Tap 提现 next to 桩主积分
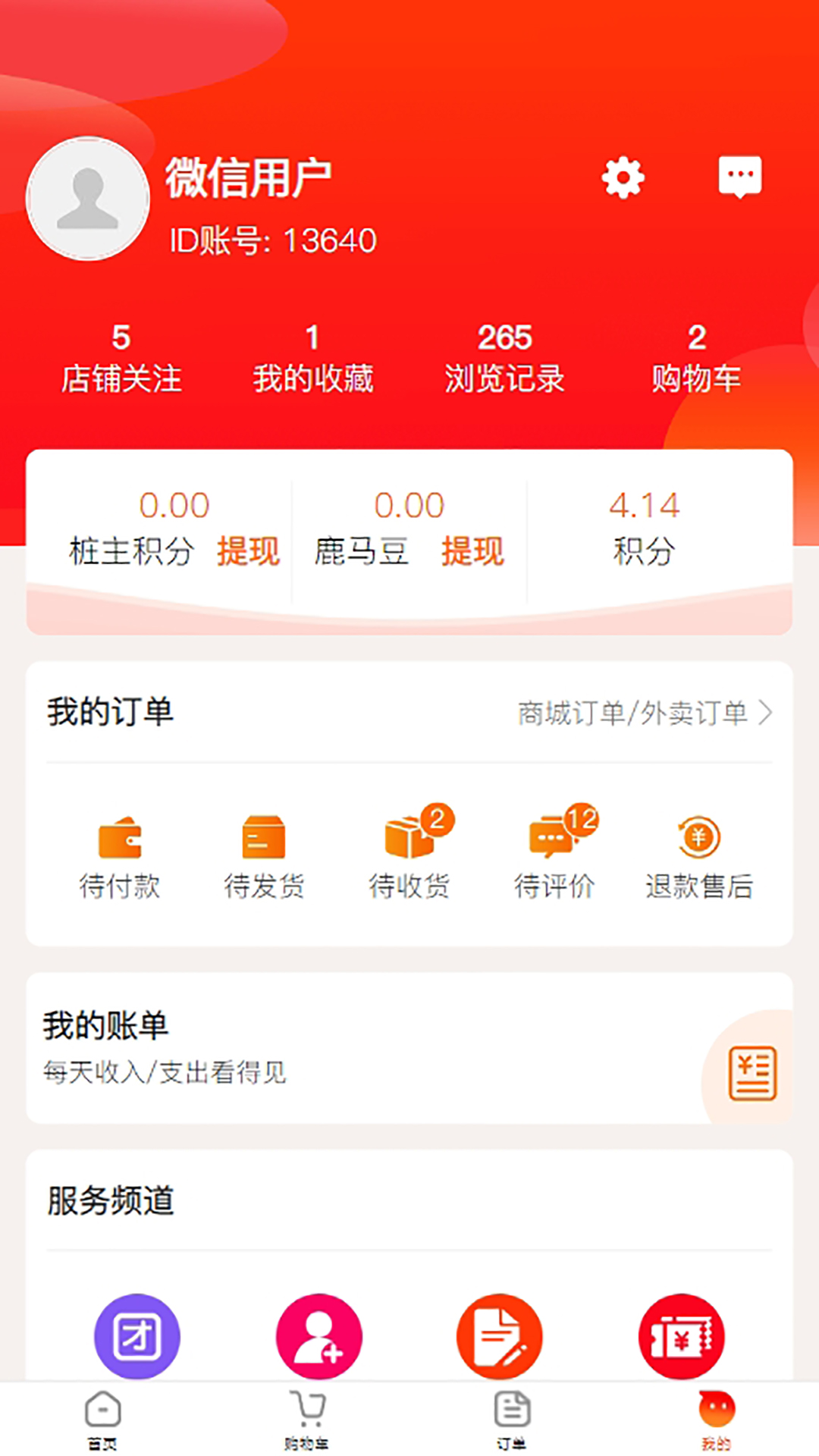This screenshot has width=819, height=1456. (x=248, y=551)
